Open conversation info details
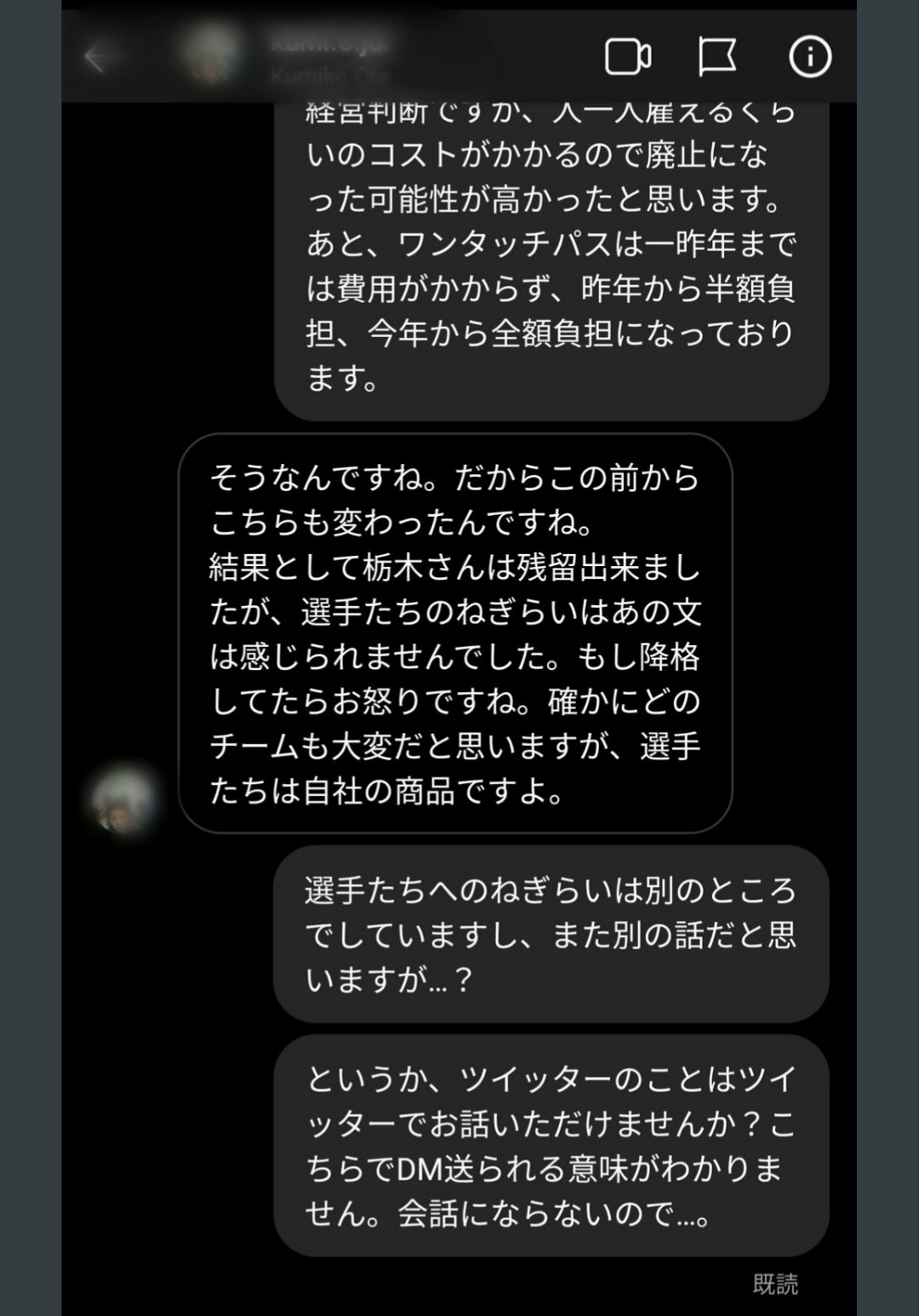The image size is (919, 1316). pyautogui.click(x=809, y=58)
